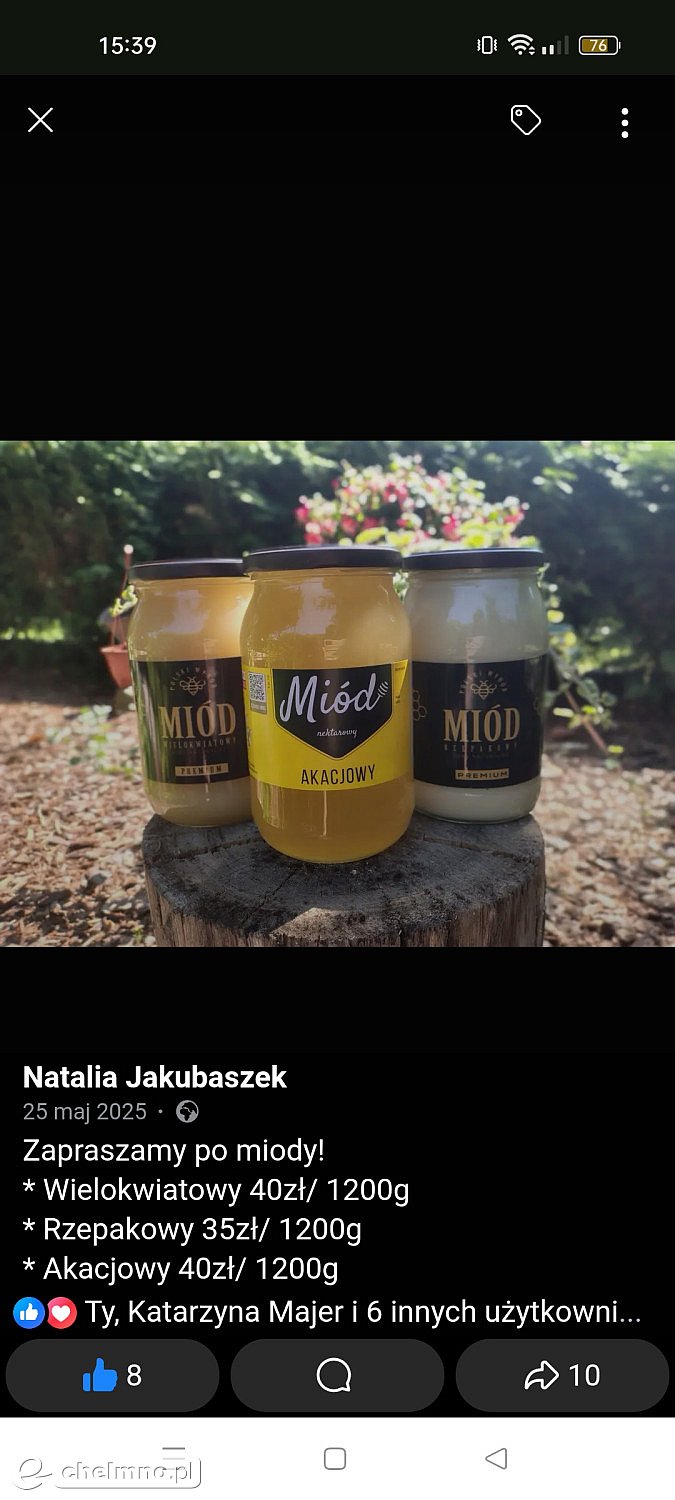675x1500 pixels.
Task: Go to the home screen
Action: [335, 1458]
